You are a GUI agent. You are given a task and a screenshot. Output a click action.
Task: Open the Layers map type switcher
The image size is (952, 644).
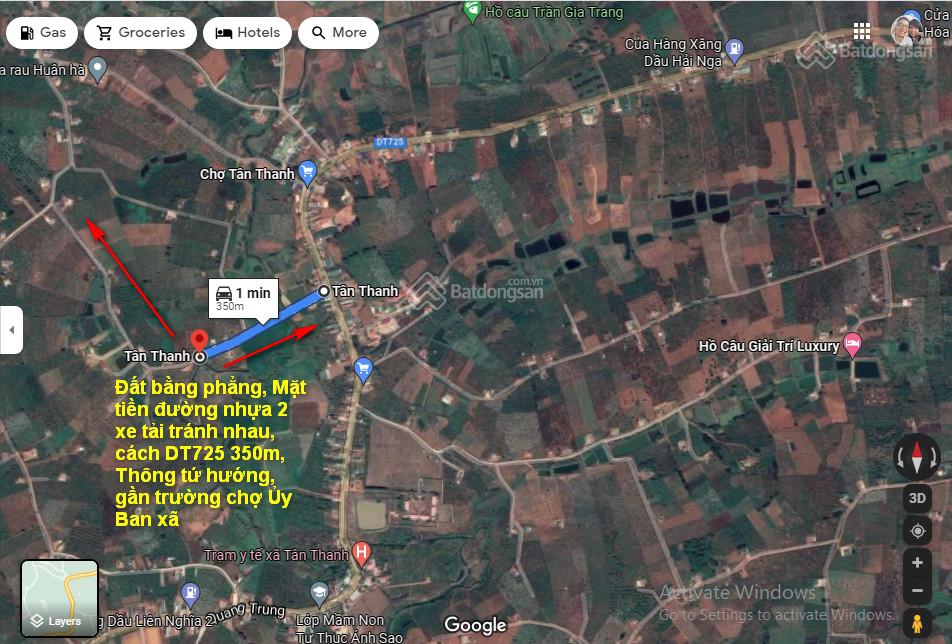tap(60, 599)
